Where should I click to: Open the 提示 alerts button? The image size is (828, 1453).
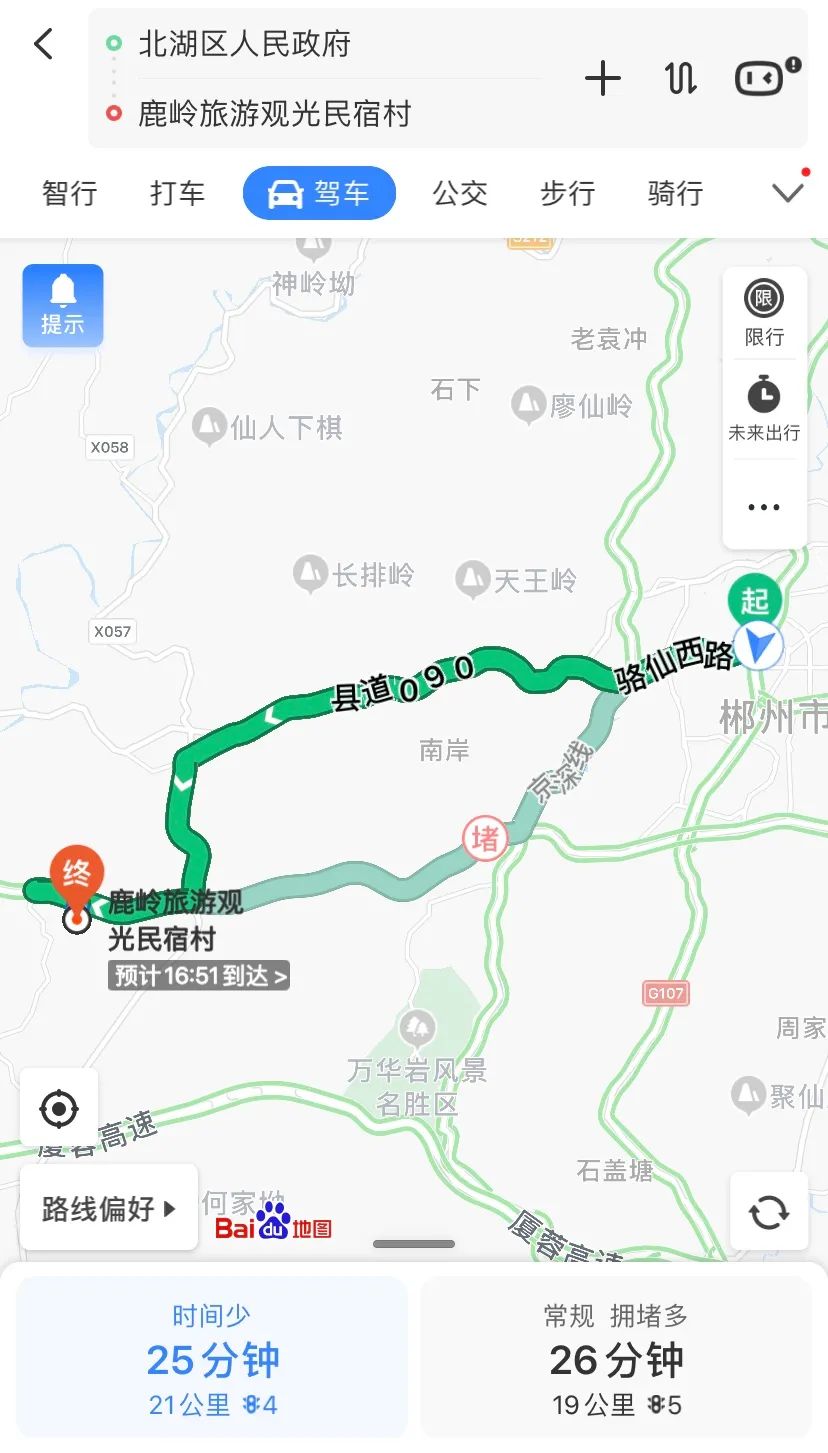[x=63, y=305]
